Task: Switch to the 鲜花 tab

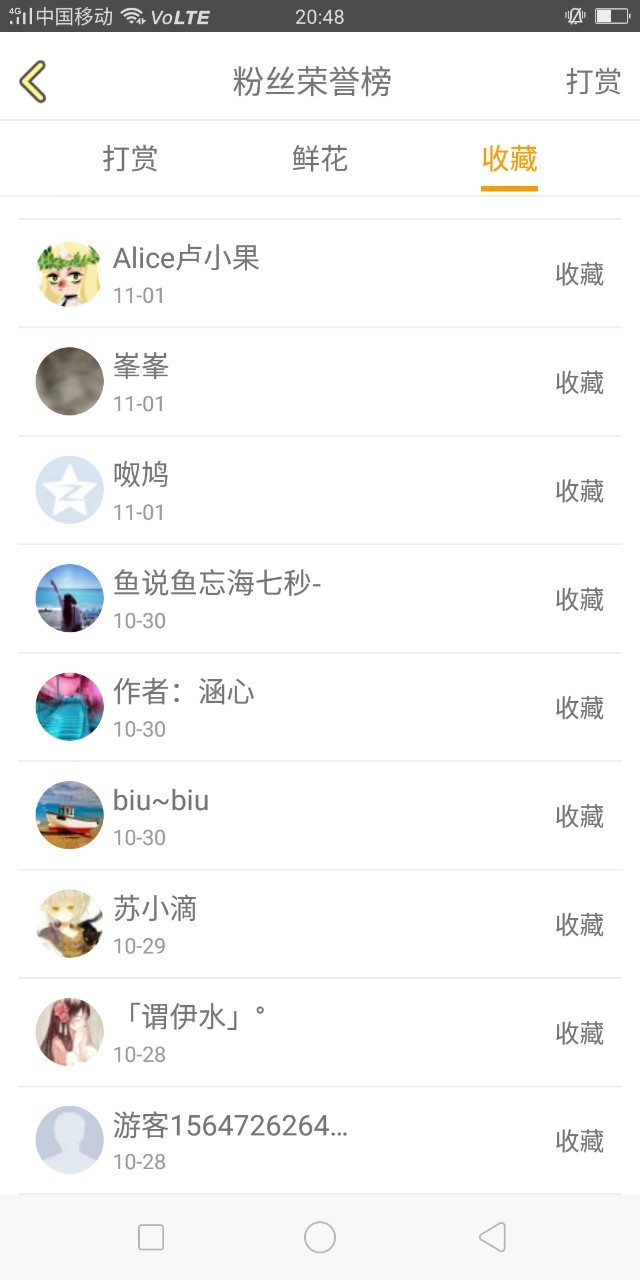Action: [320, 159]
